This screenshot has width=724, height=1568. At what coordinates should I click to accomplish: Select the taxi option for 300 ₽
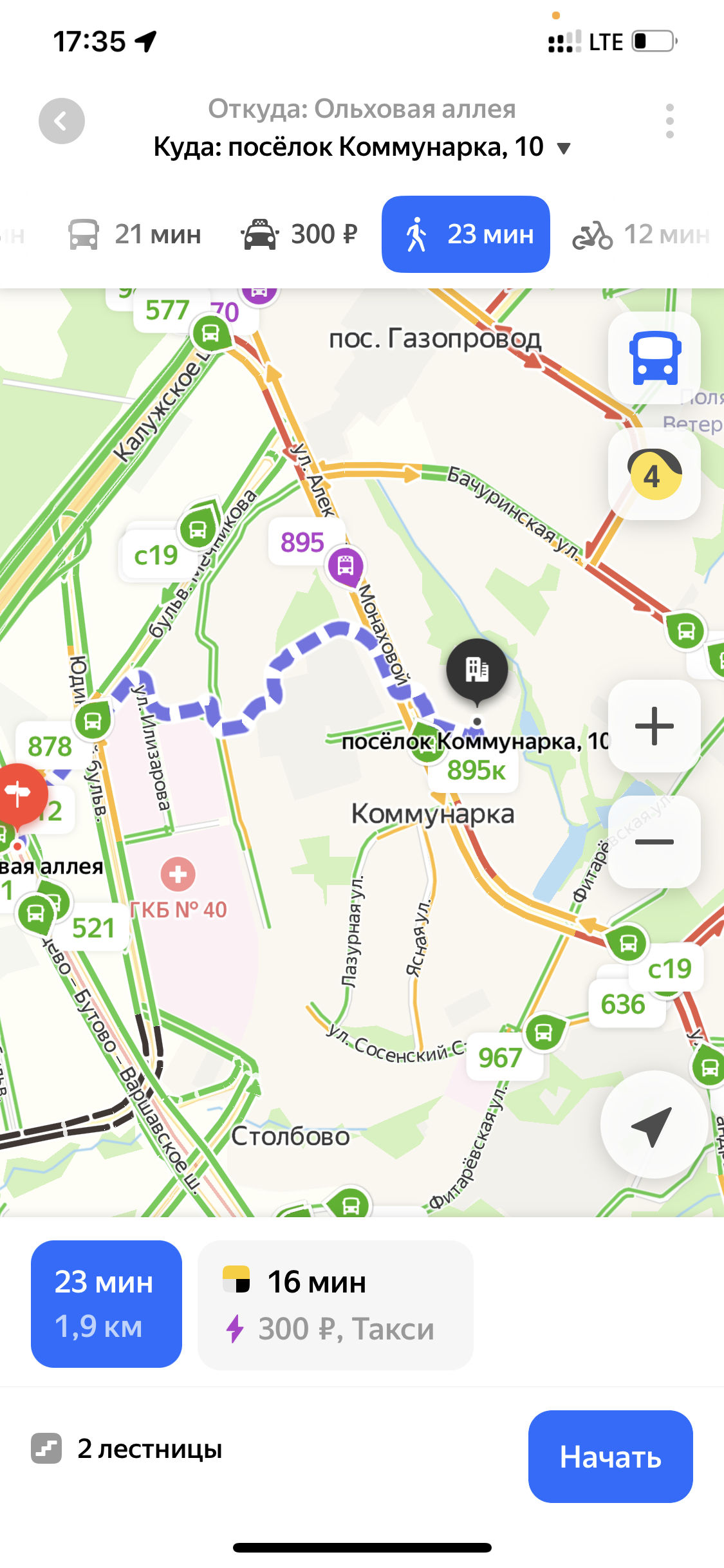point(299,234)
